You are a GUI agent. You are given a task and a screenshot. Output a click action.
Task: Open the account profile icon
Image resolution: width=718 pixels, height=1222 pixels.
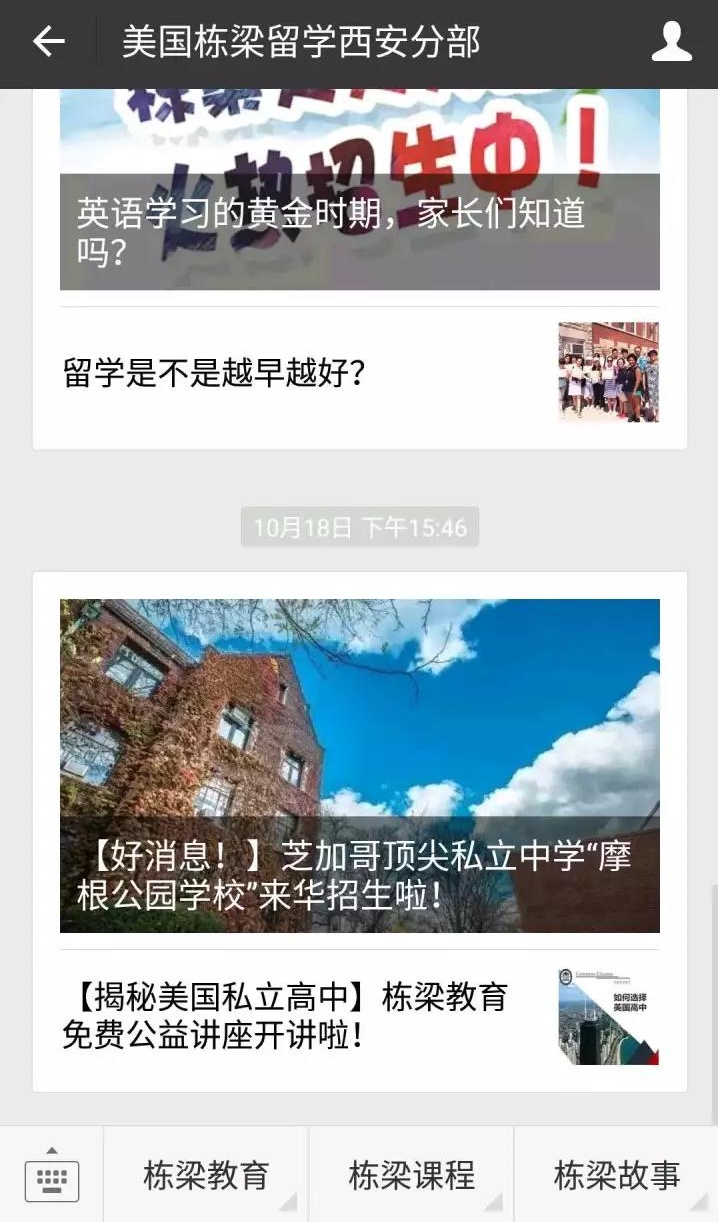671,42
